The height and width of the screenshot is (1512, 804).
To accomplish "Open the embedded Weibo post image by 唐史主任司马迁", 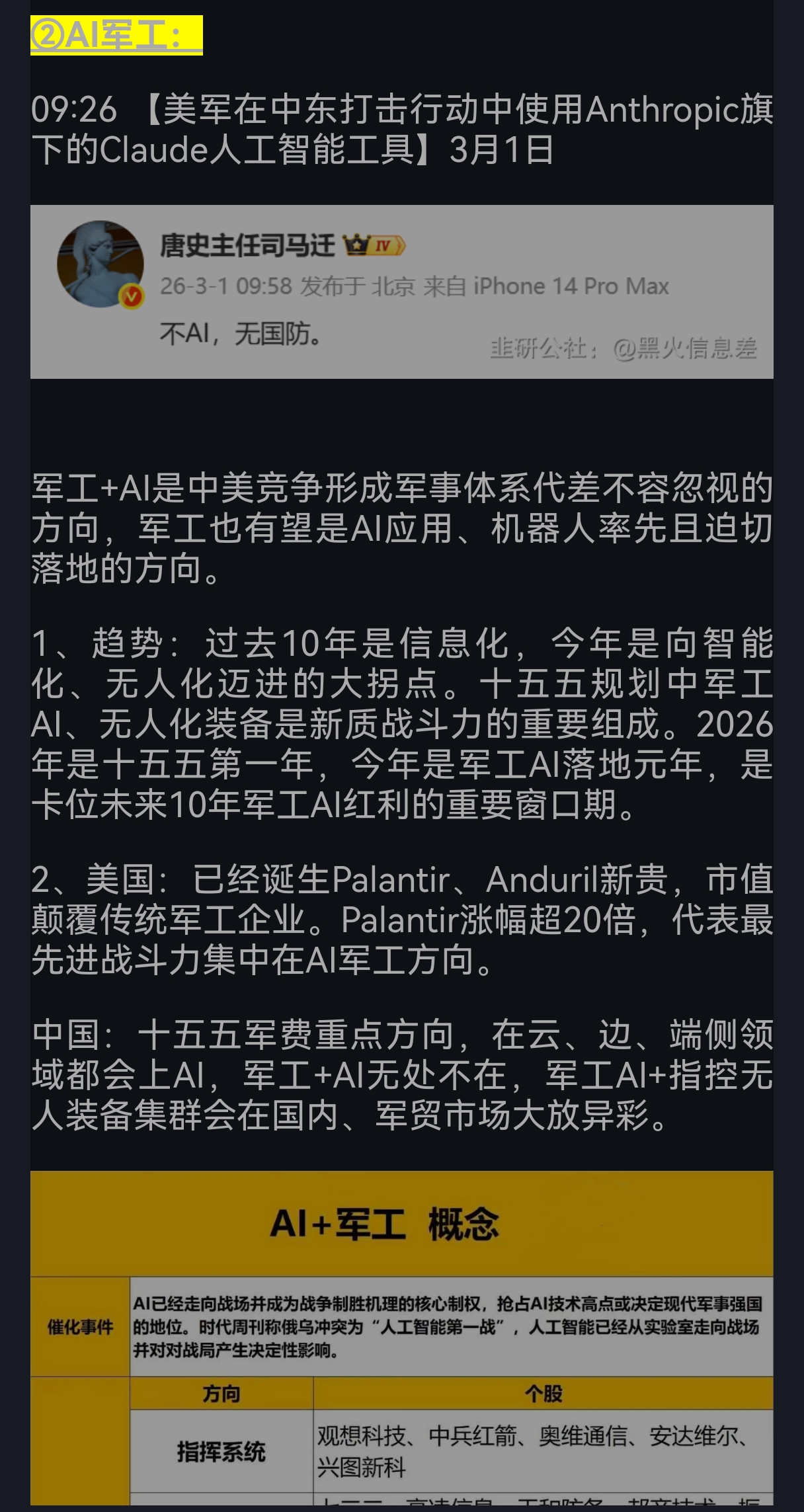I will click(x=401, y=292).
